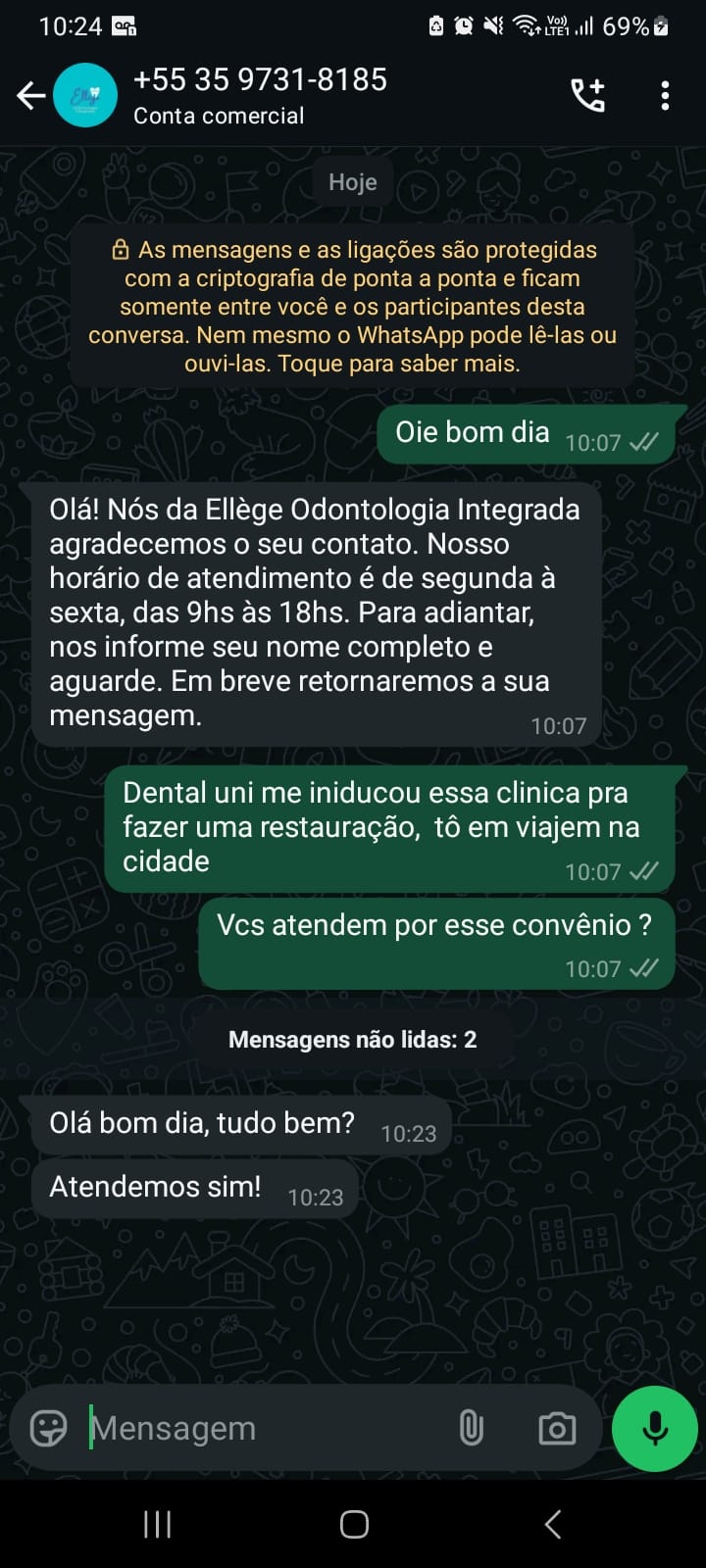Open the end-to-end encryption notice
Screen dimensions: 706x1568
352,307
